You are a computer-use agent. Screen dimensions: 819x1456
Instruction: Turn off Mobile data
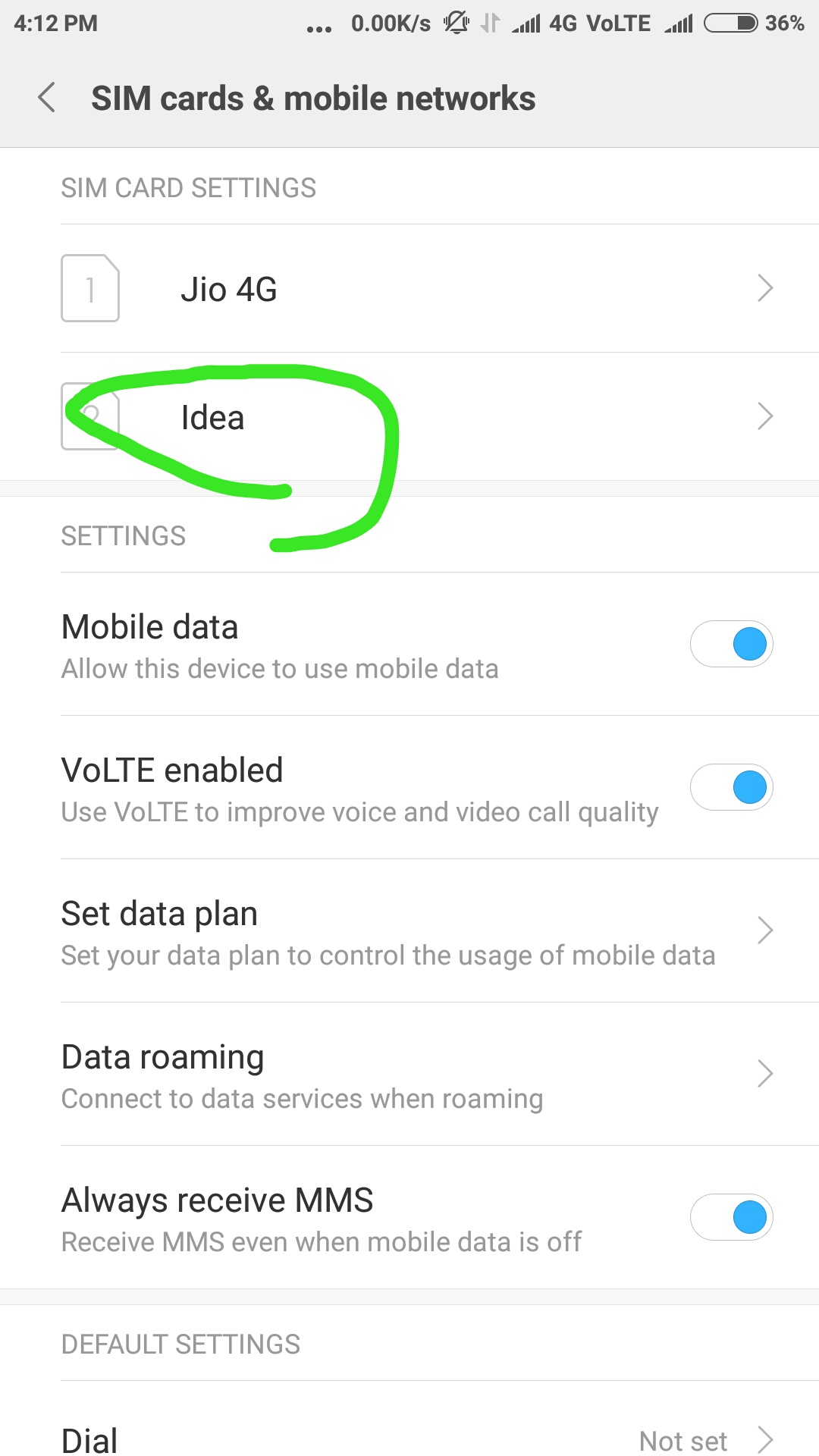point(731,645)
